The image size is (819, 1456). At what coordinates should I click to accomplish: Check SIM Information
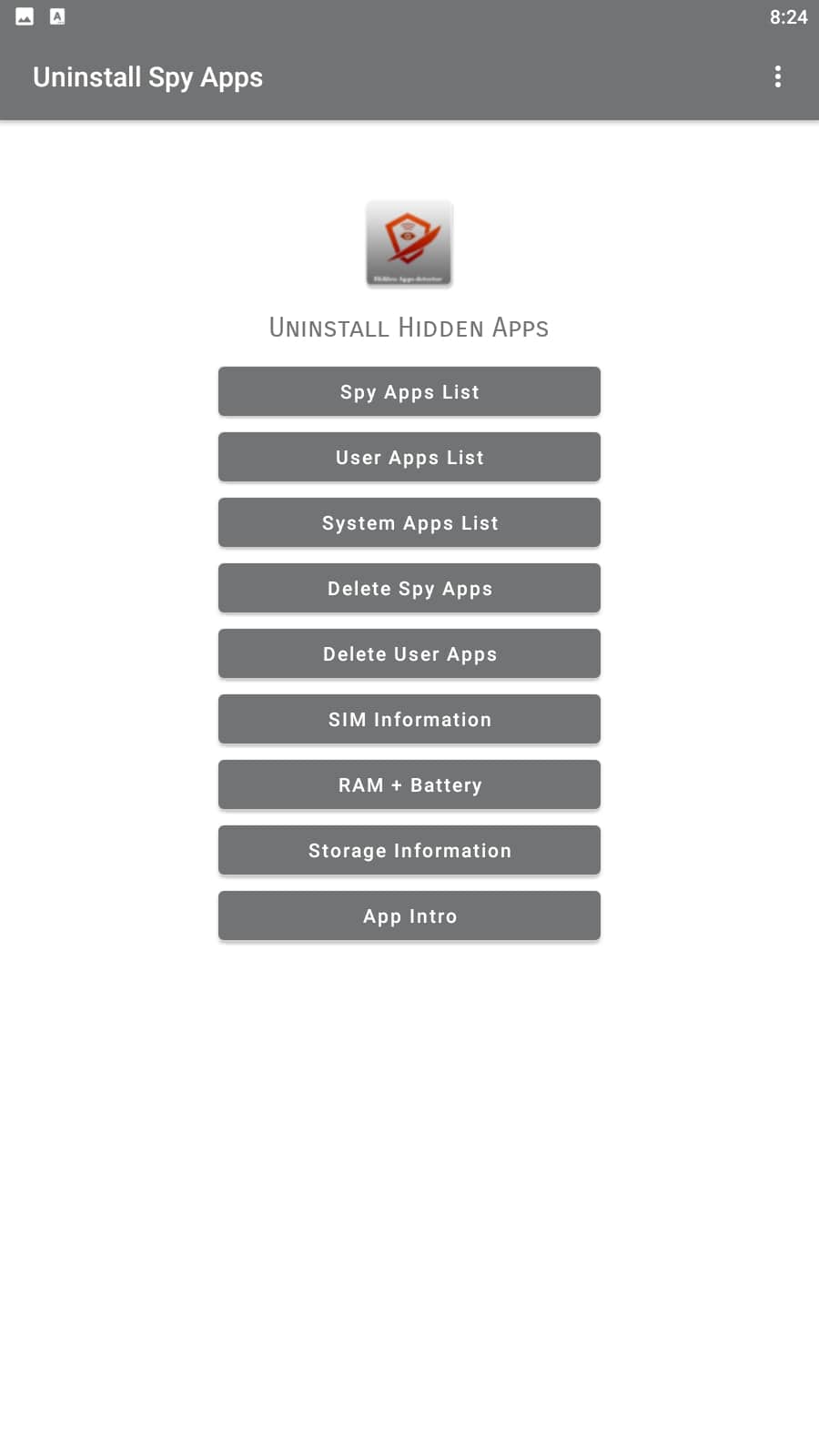pyautogui.click(x=409, y=719)
